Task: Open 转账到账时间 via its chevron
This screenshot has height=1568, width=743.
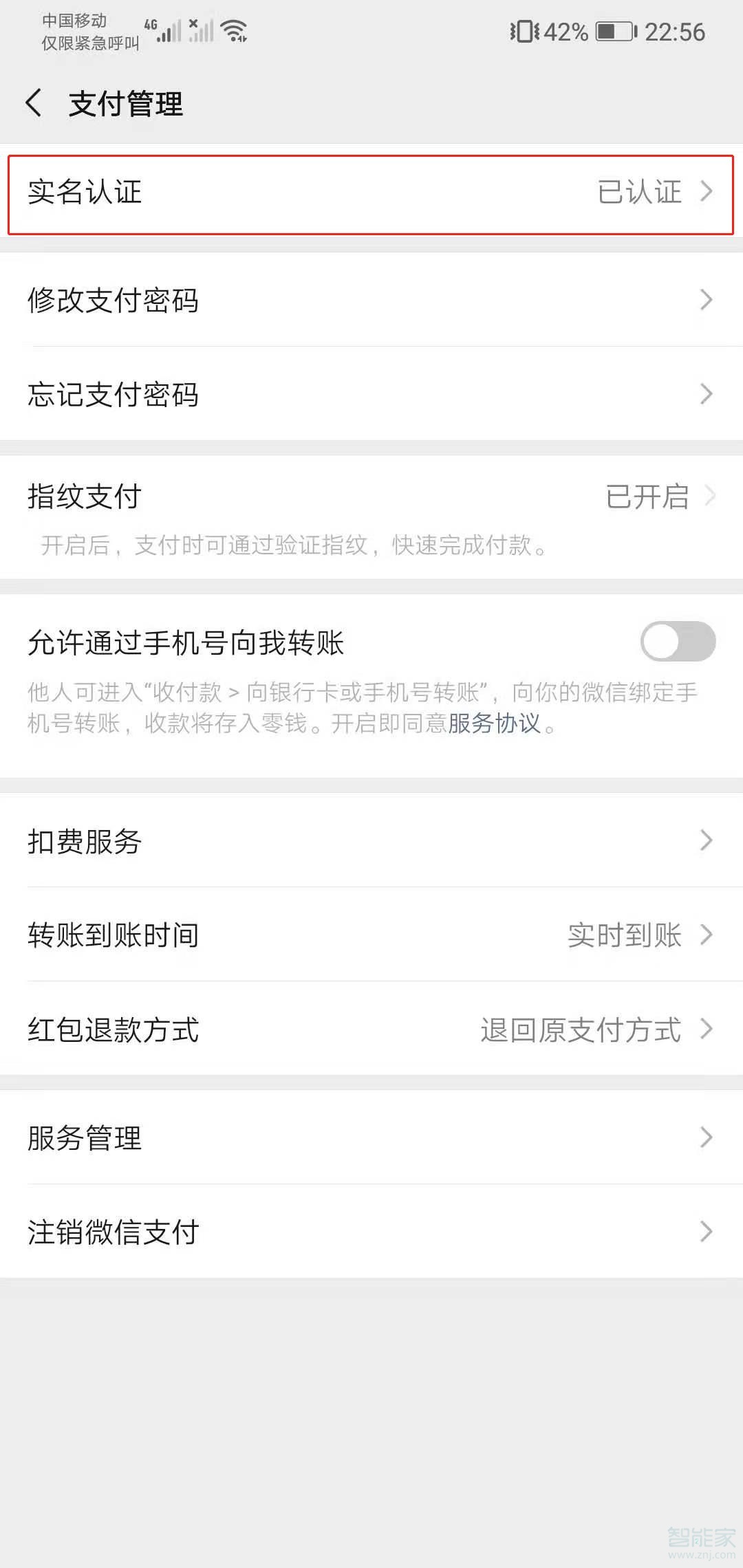Action: (706, 935)
